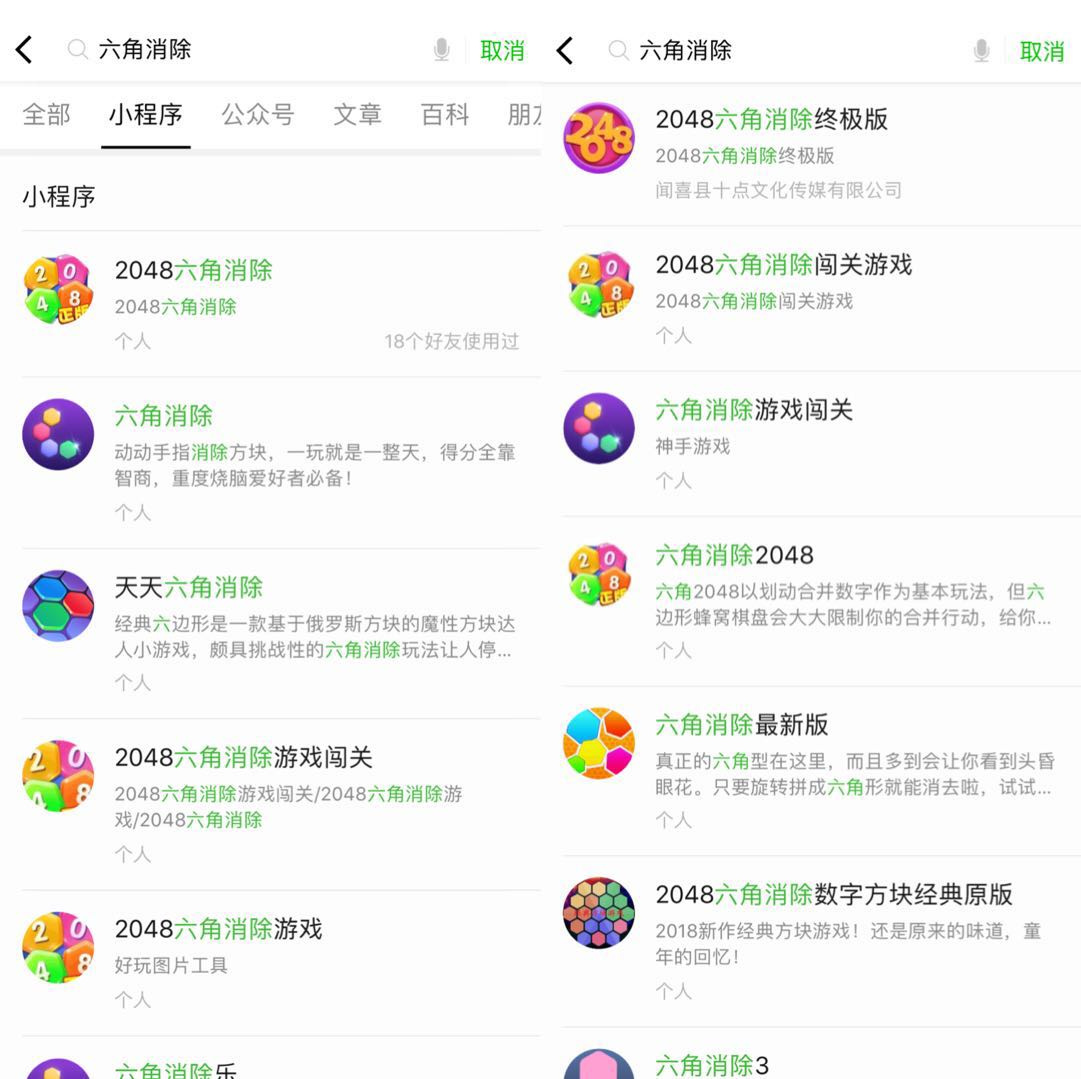Open the 百科 tab

click(x=444, y=115)
